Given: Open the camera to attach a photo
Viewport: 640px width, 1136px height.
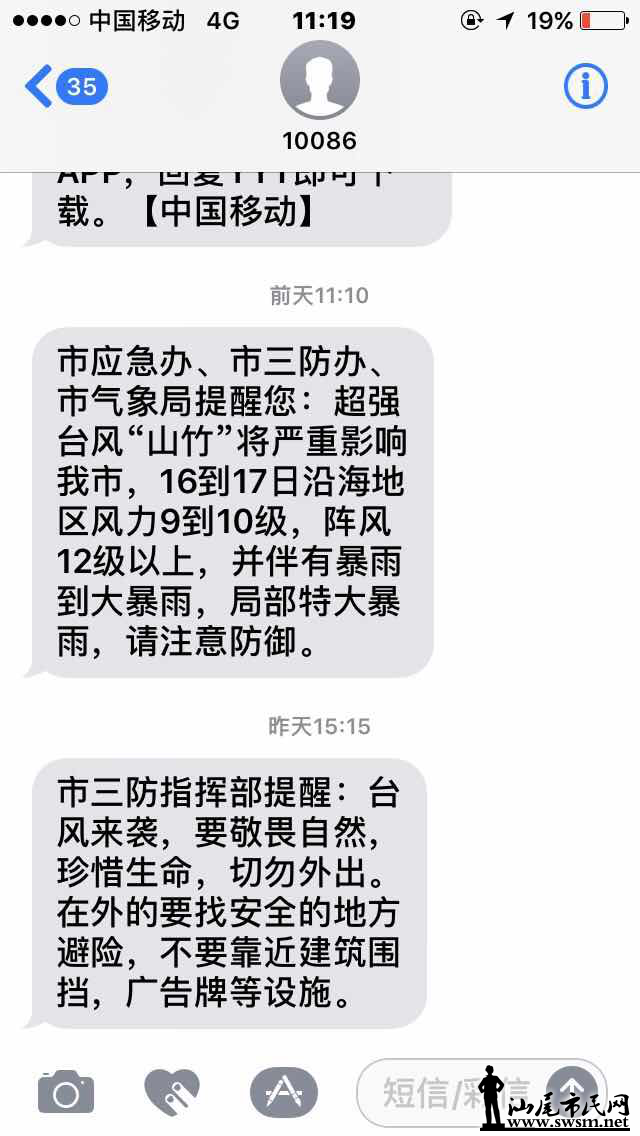Looking at the screenshot, I should [x=66, y=1093].
